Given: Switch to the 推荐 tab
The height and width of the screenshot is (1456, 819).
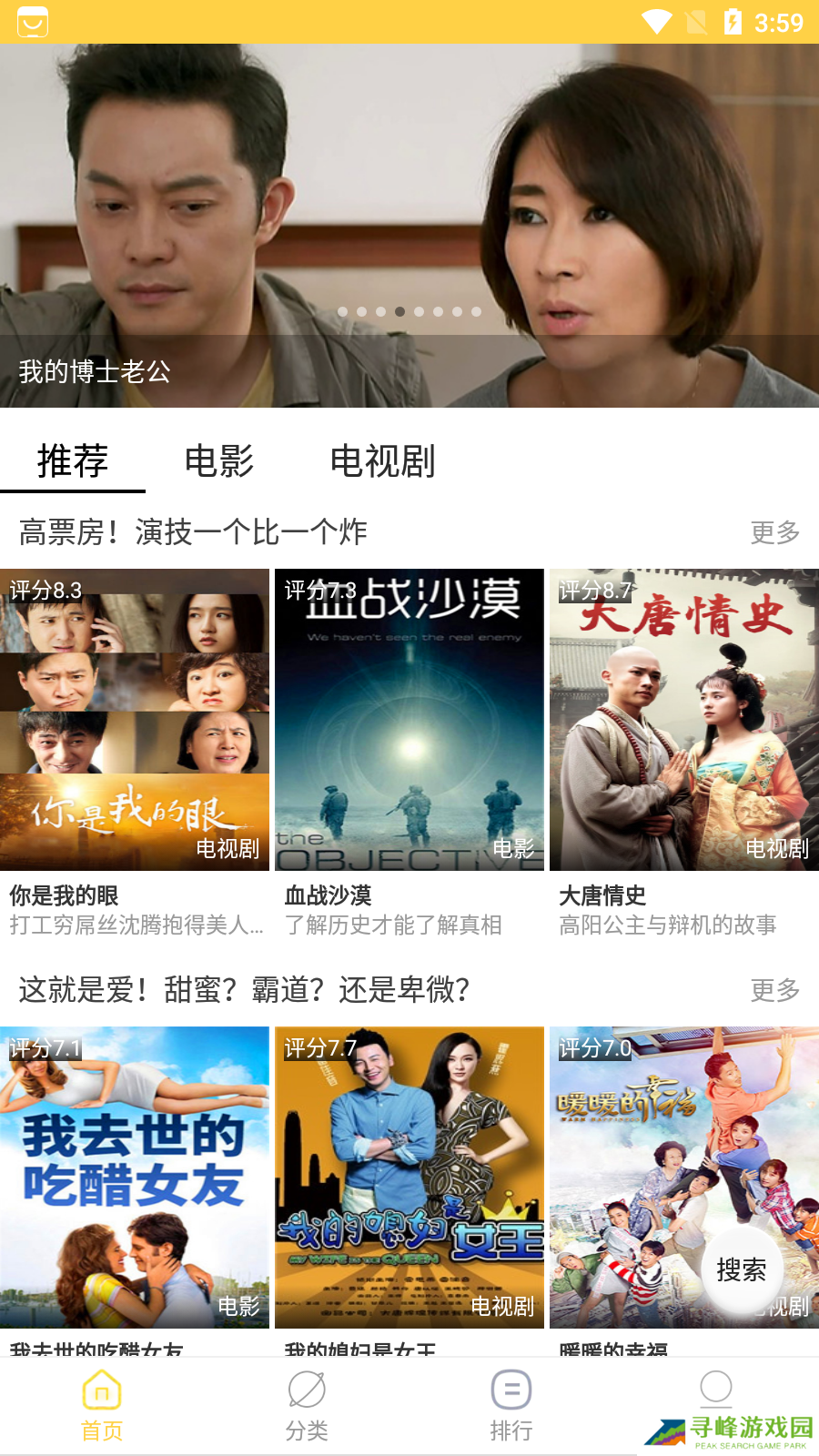Looking at the screenshot, I should [x=73, y=461].
